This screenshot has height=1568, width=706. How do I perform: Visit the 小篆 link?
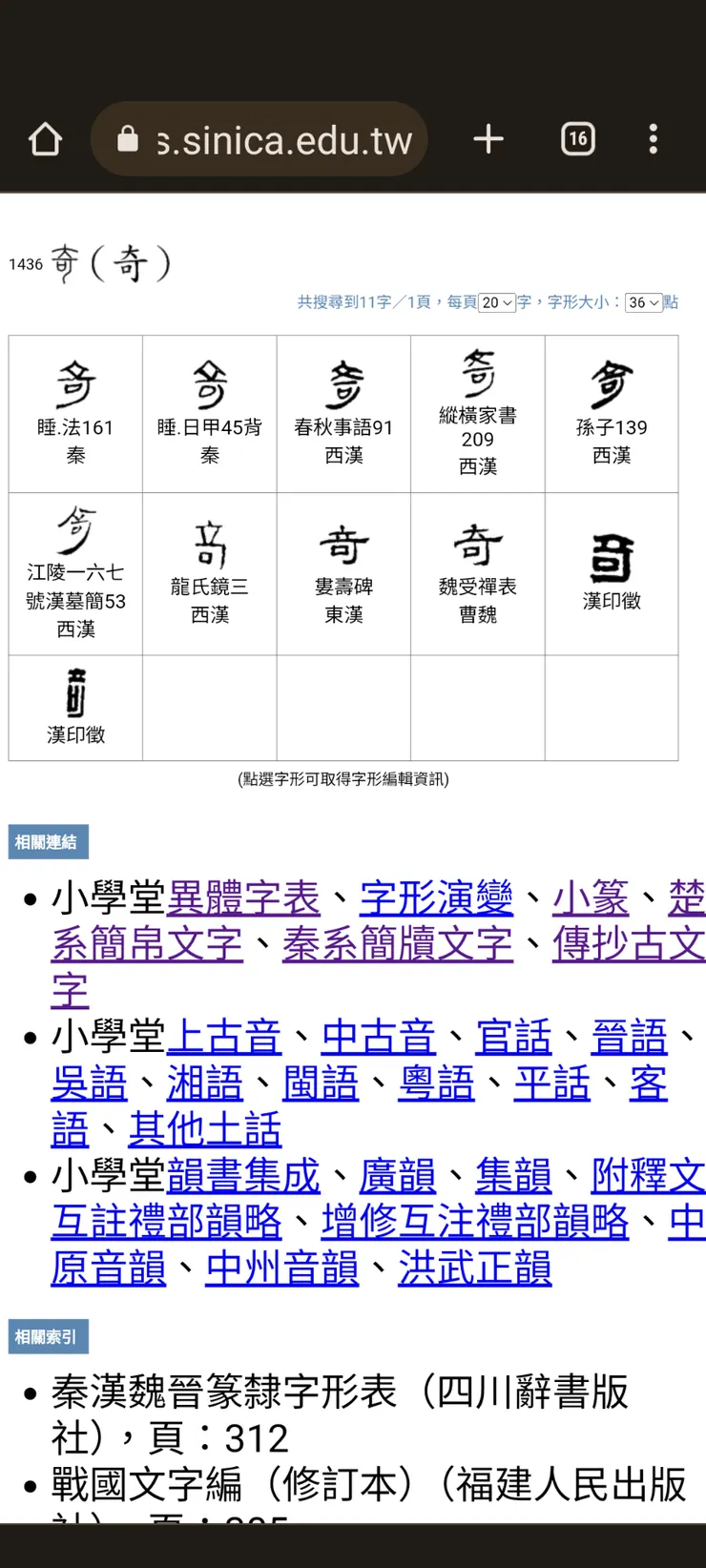586,898
